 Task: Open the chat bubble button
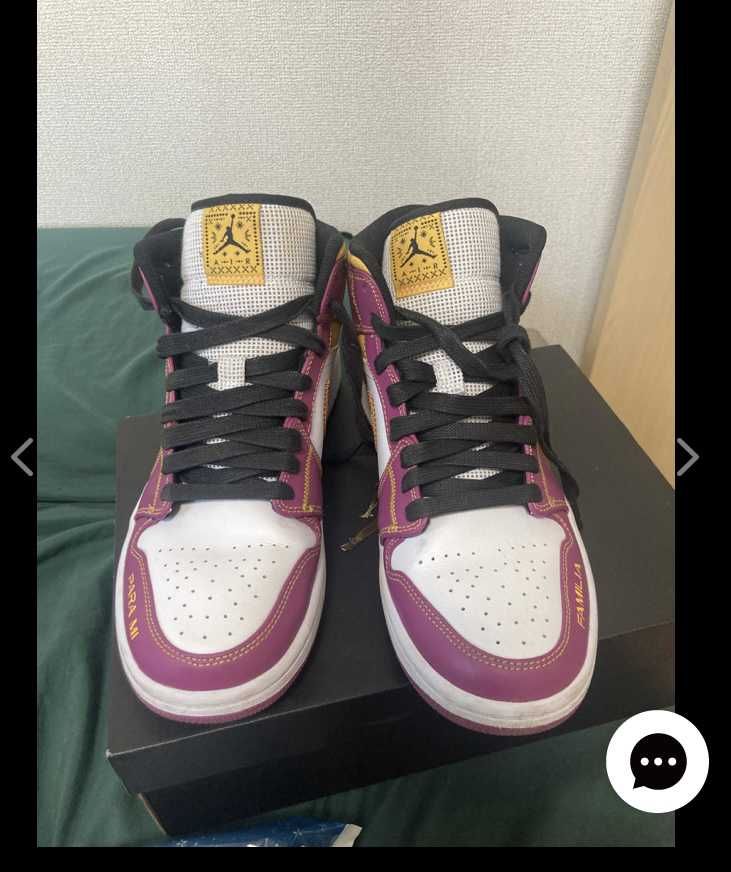pyautogui.click(x=658, y=761)
